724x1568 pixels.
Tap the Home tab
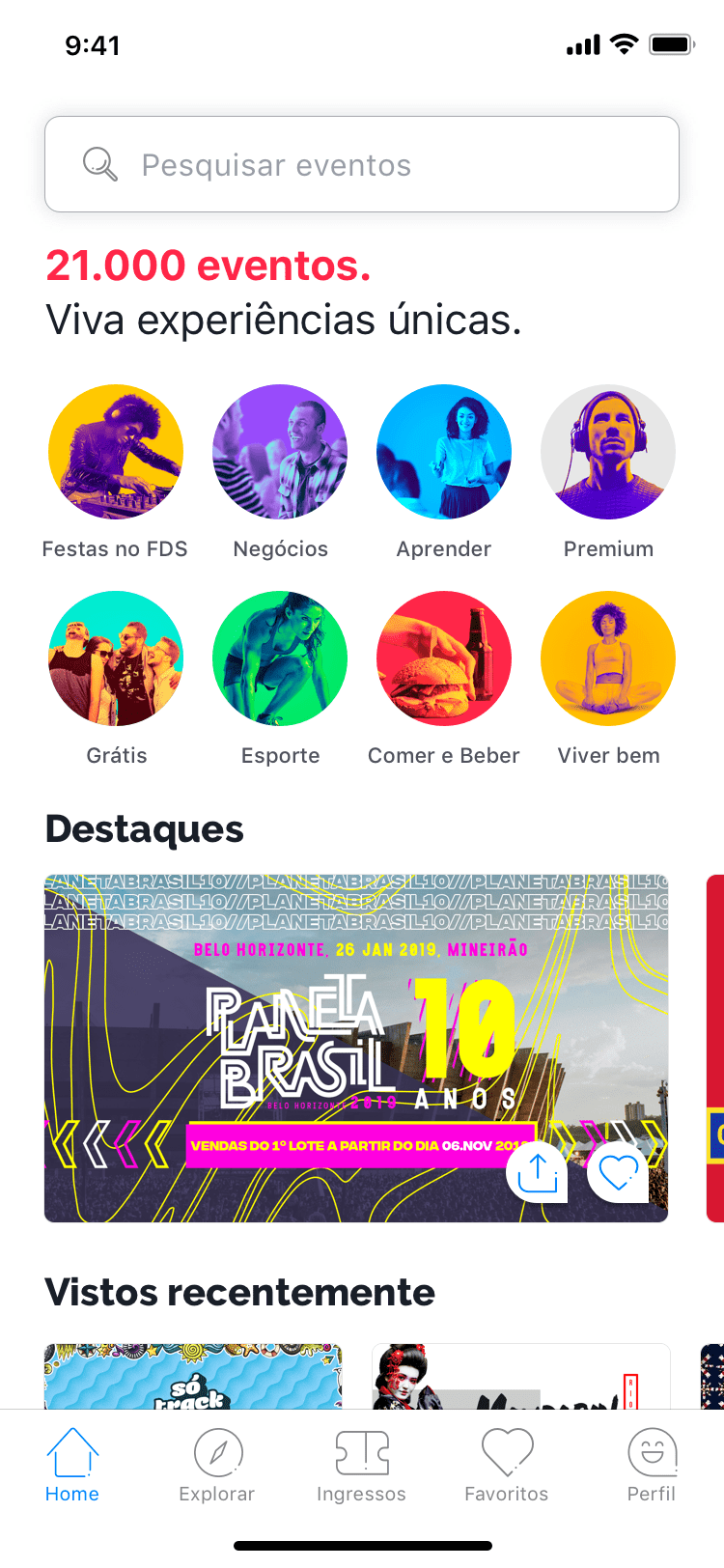pos(72,1465)
